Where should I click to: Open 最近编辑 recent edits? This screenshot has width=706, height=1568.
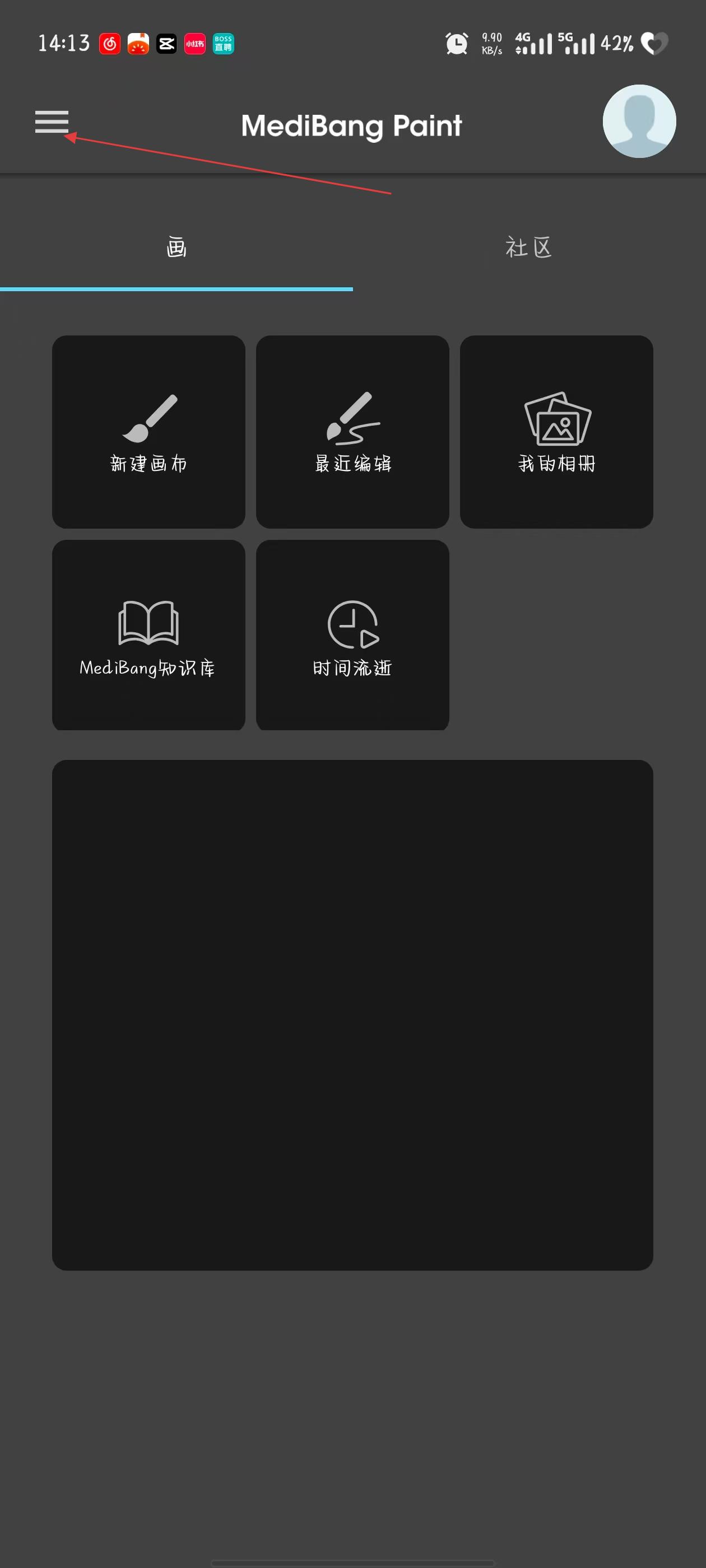(x=352, y=432)
